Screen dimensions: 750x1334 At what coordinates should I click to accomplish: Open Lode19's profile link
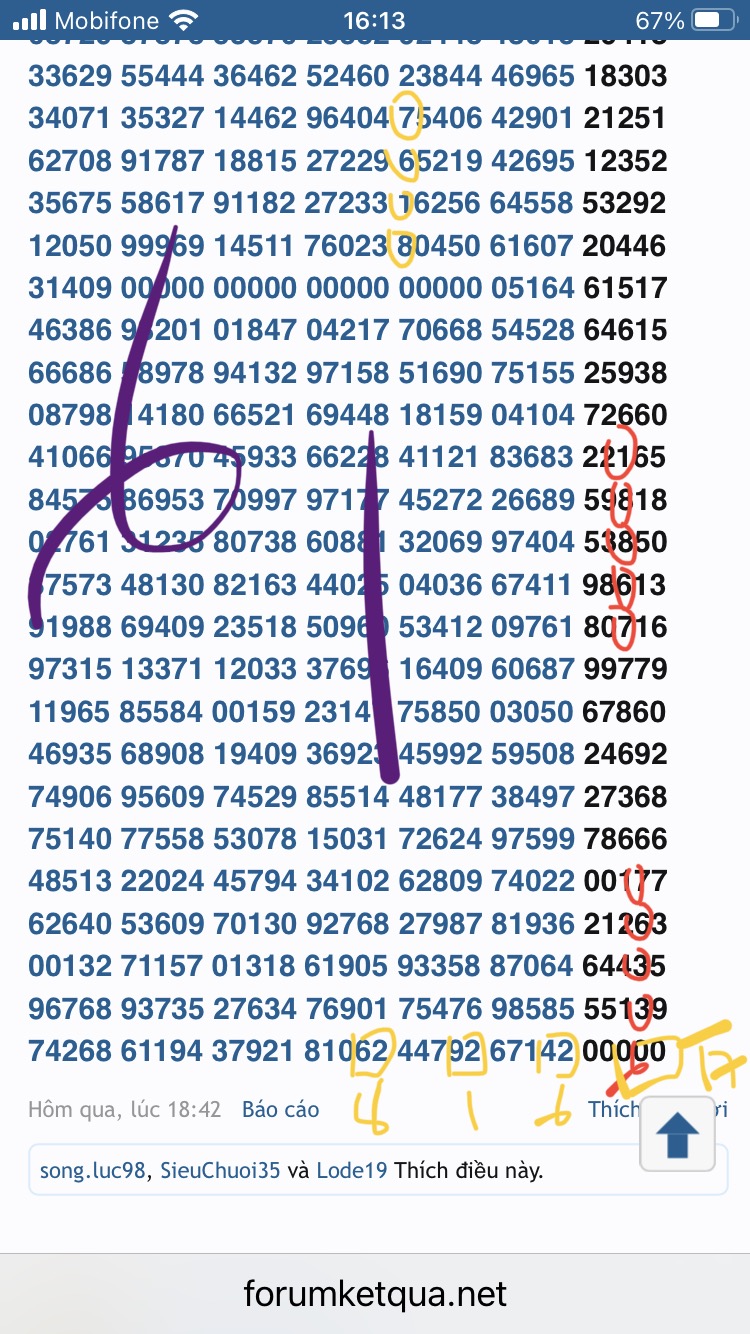point(351,1170)
